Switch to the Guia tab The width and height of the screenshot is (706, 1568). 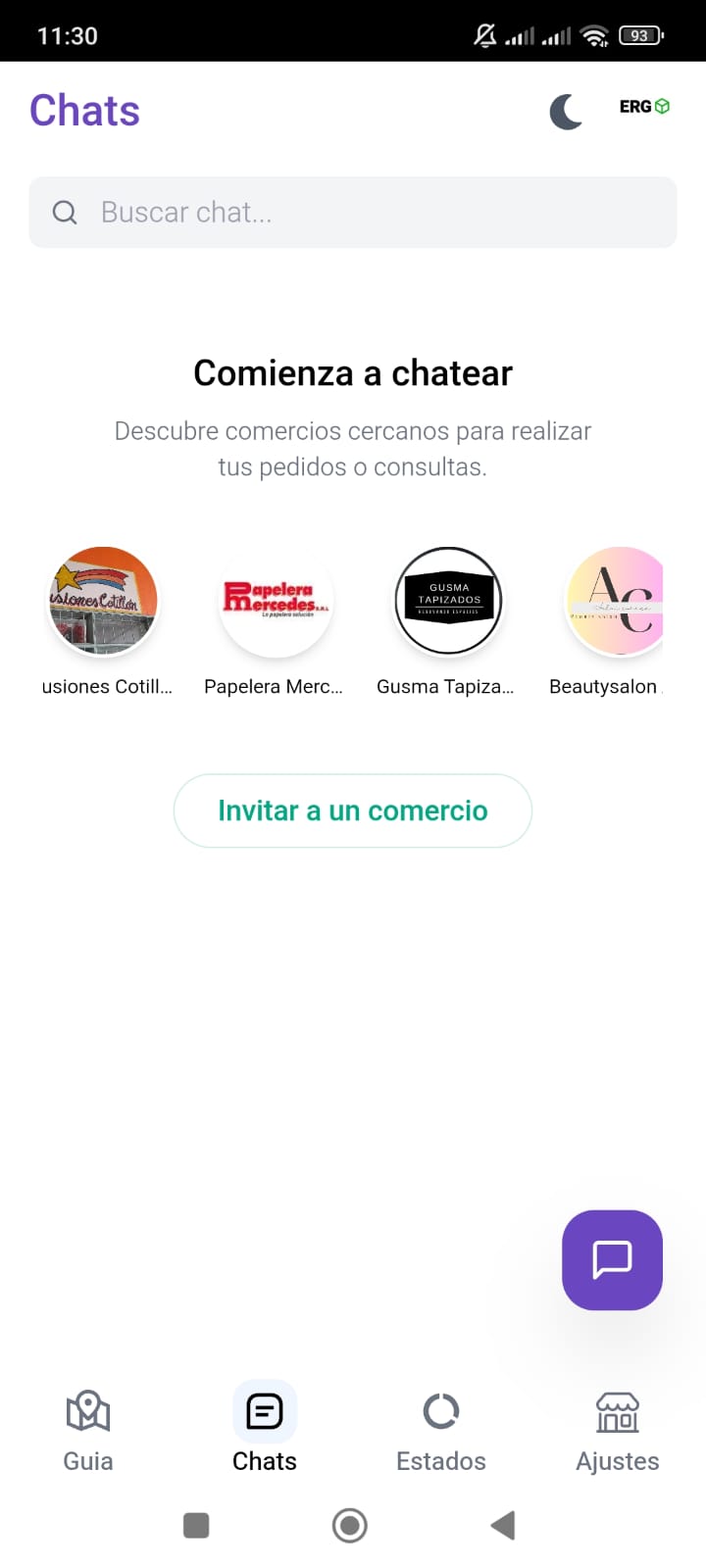pyautogui.click(x=88, y=1431)
